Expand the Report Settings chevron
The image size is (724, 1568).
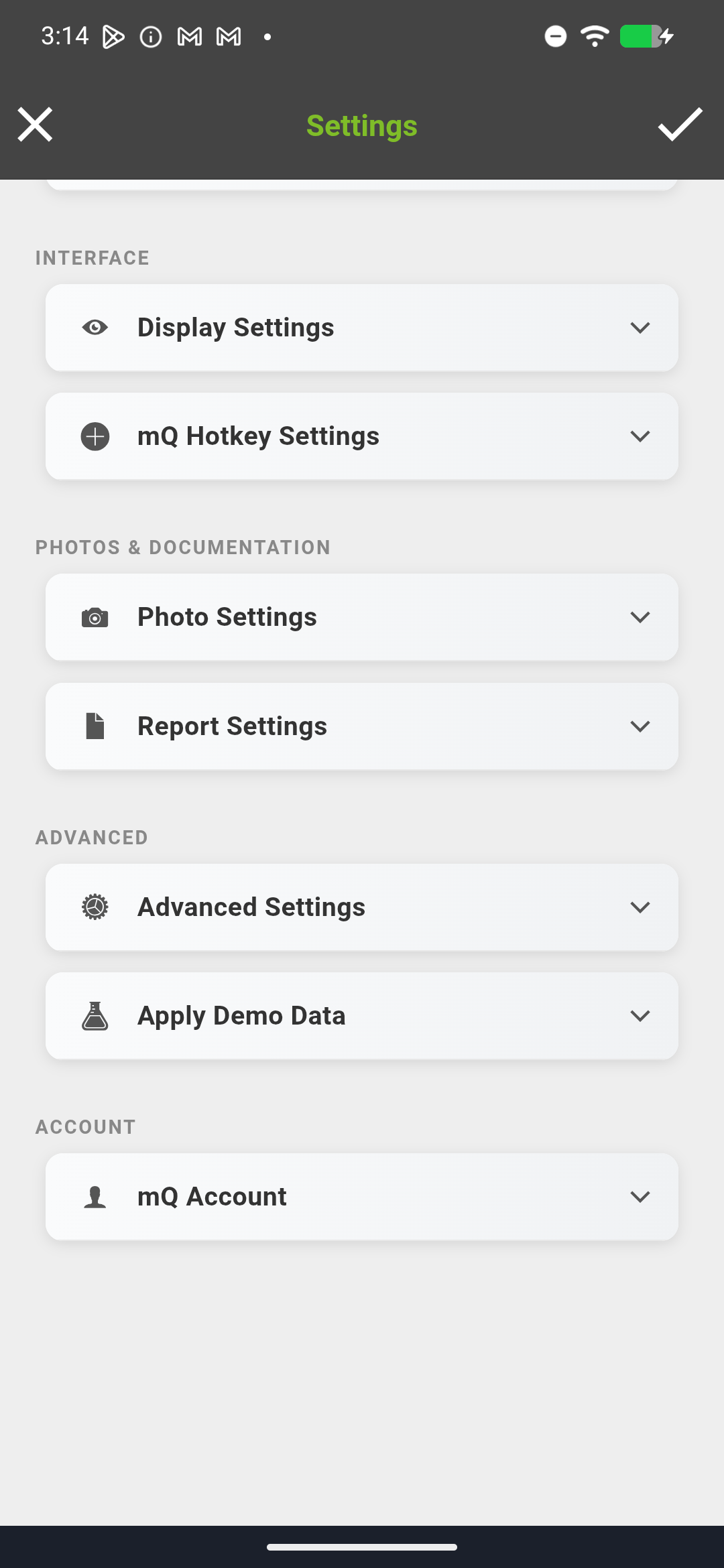point(640,726)
